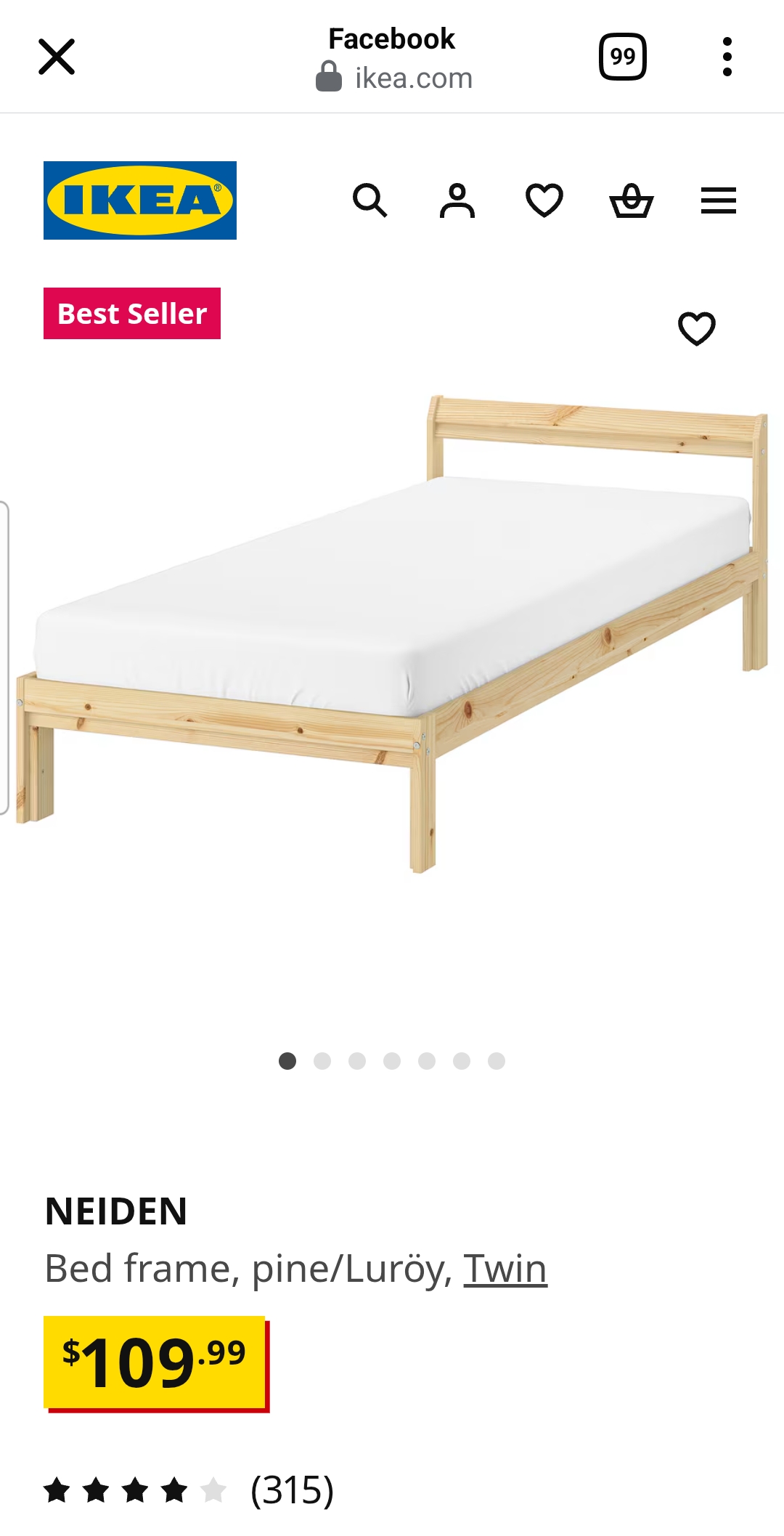Save NEIDEN bed frame to favorites
The image size is (784, 1536).
(x=697, y=328)
